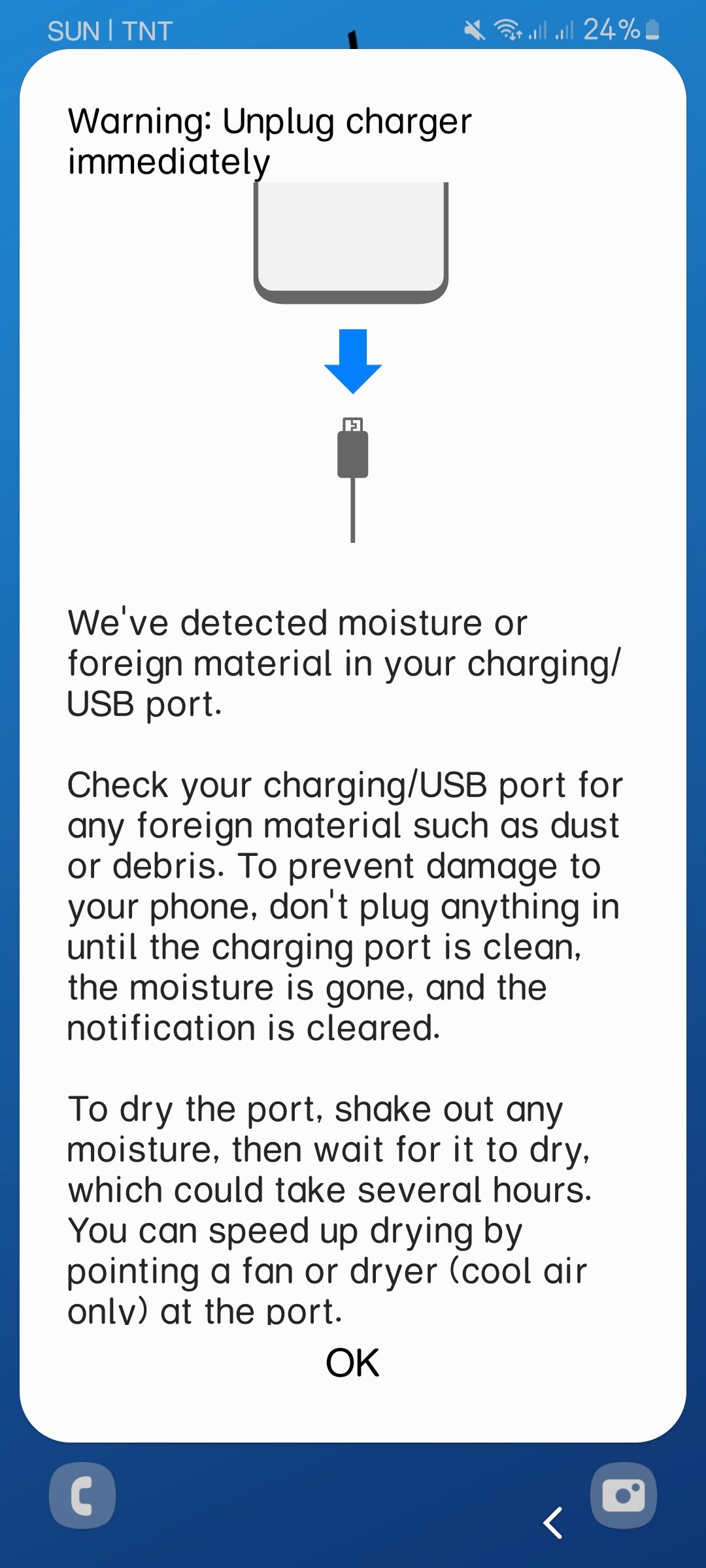Tap the system back arrow
Screen dimensions: 706x1568
point(553,1523)
